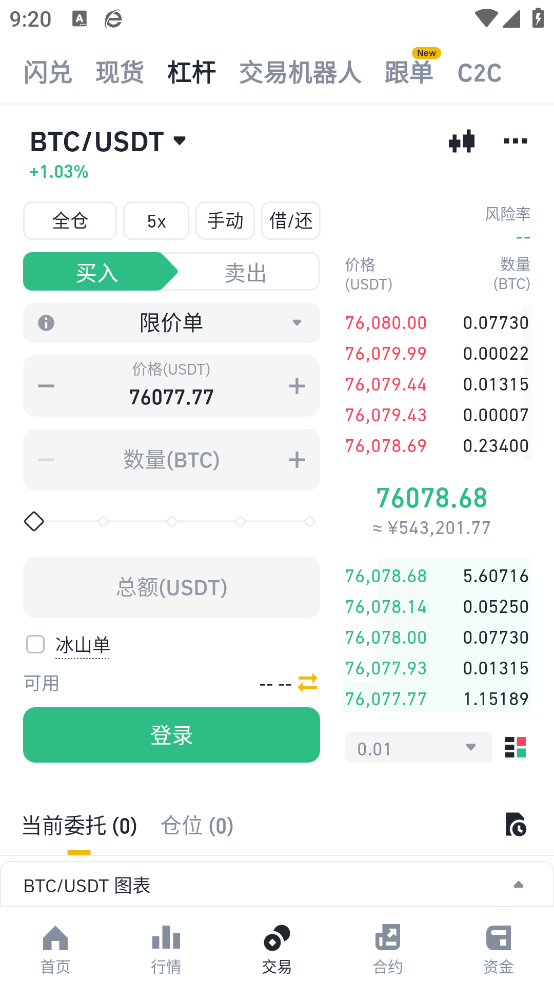The height and width of the screenshot is (984, 554).
Task: Open the candlestick chart icon
Action: click(x=462, y=141)
